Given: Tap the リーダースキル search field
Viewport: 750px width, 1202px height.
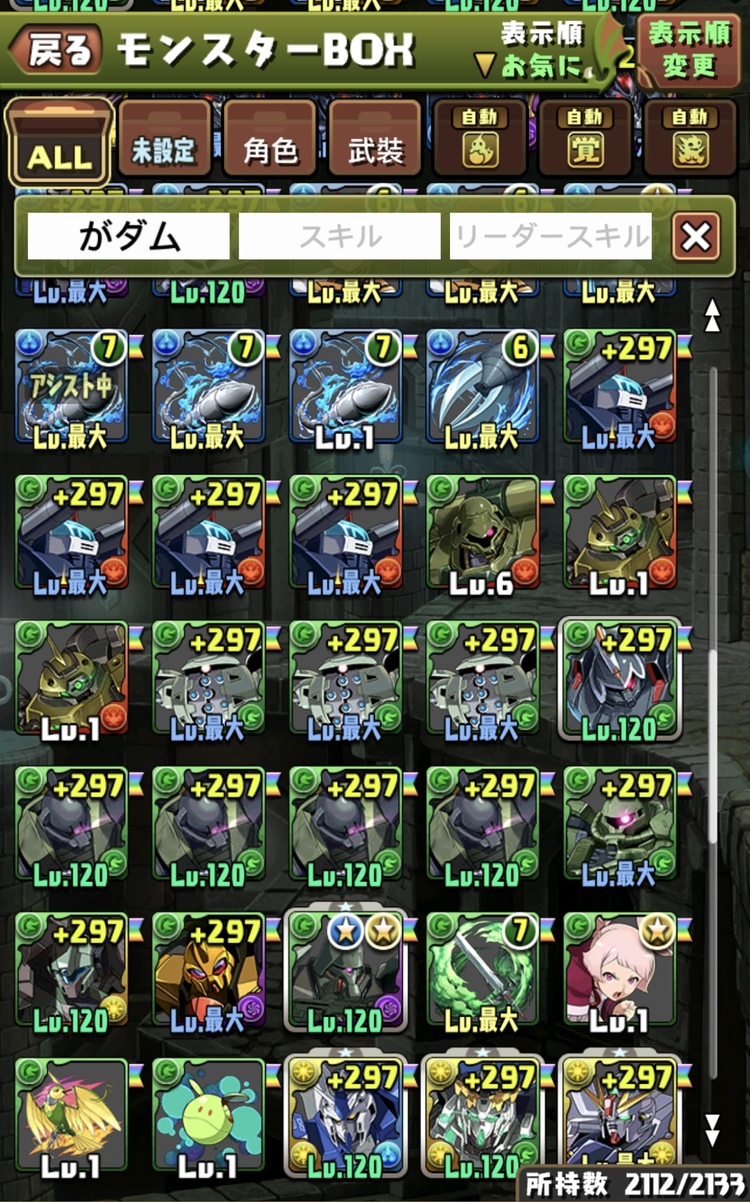Looking at the screenshot, I should (x=551, y=237).
